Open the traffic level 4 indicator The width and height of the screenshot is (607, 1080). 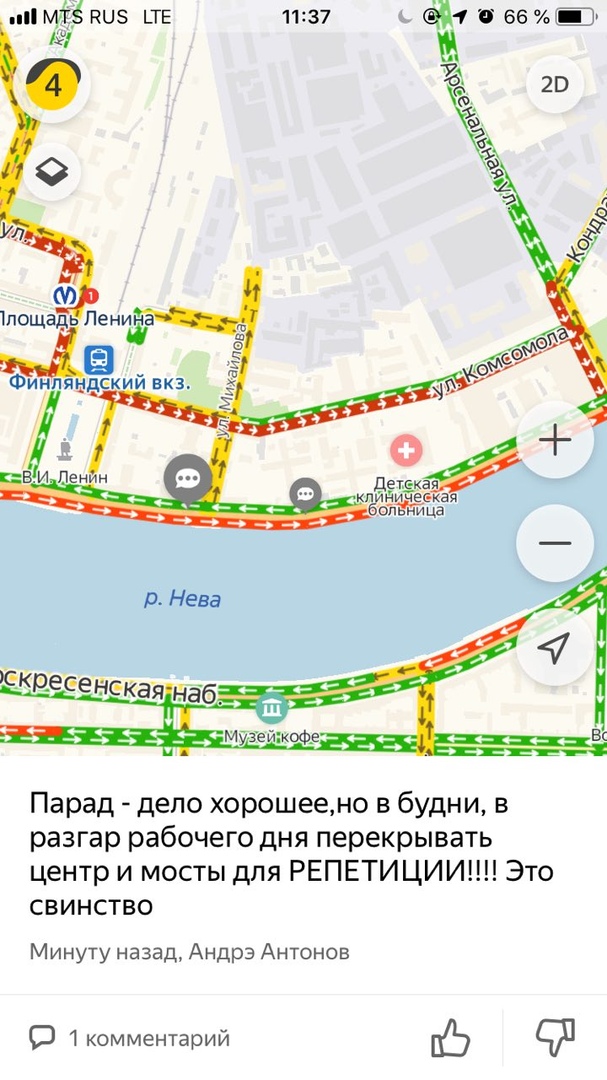pos(53,84)
